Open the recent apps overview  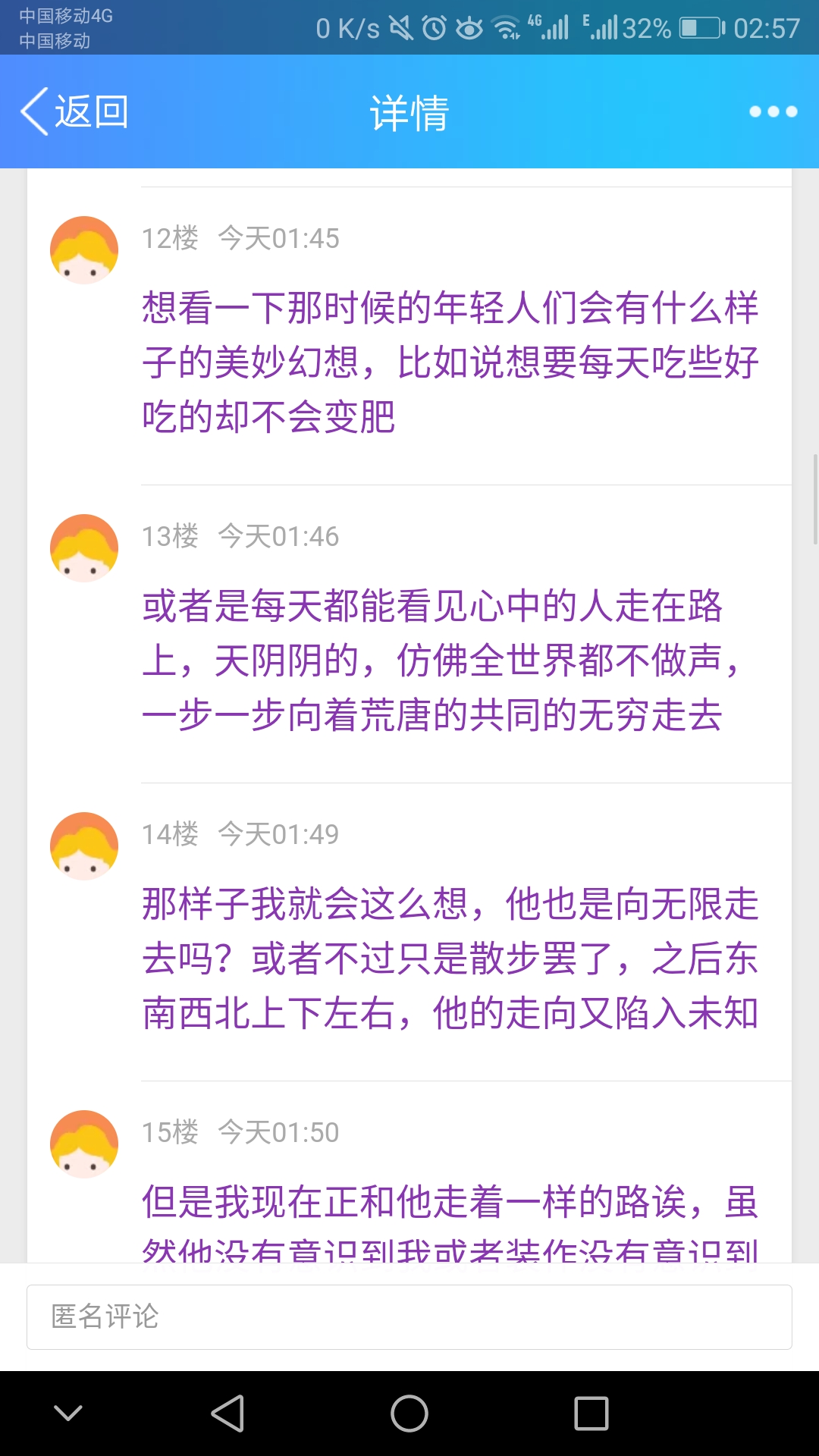tap(591, 1414)
